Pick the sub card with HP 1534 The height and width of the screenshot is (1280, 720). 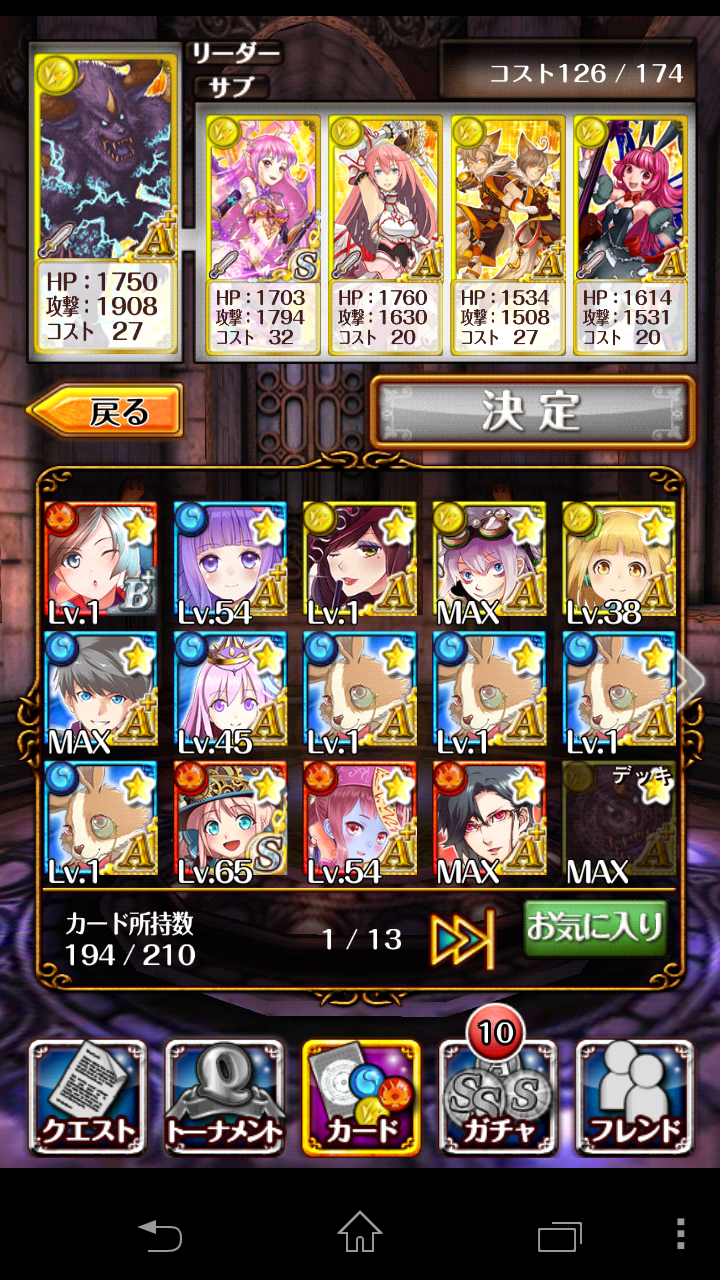click(x=508, y=235)
